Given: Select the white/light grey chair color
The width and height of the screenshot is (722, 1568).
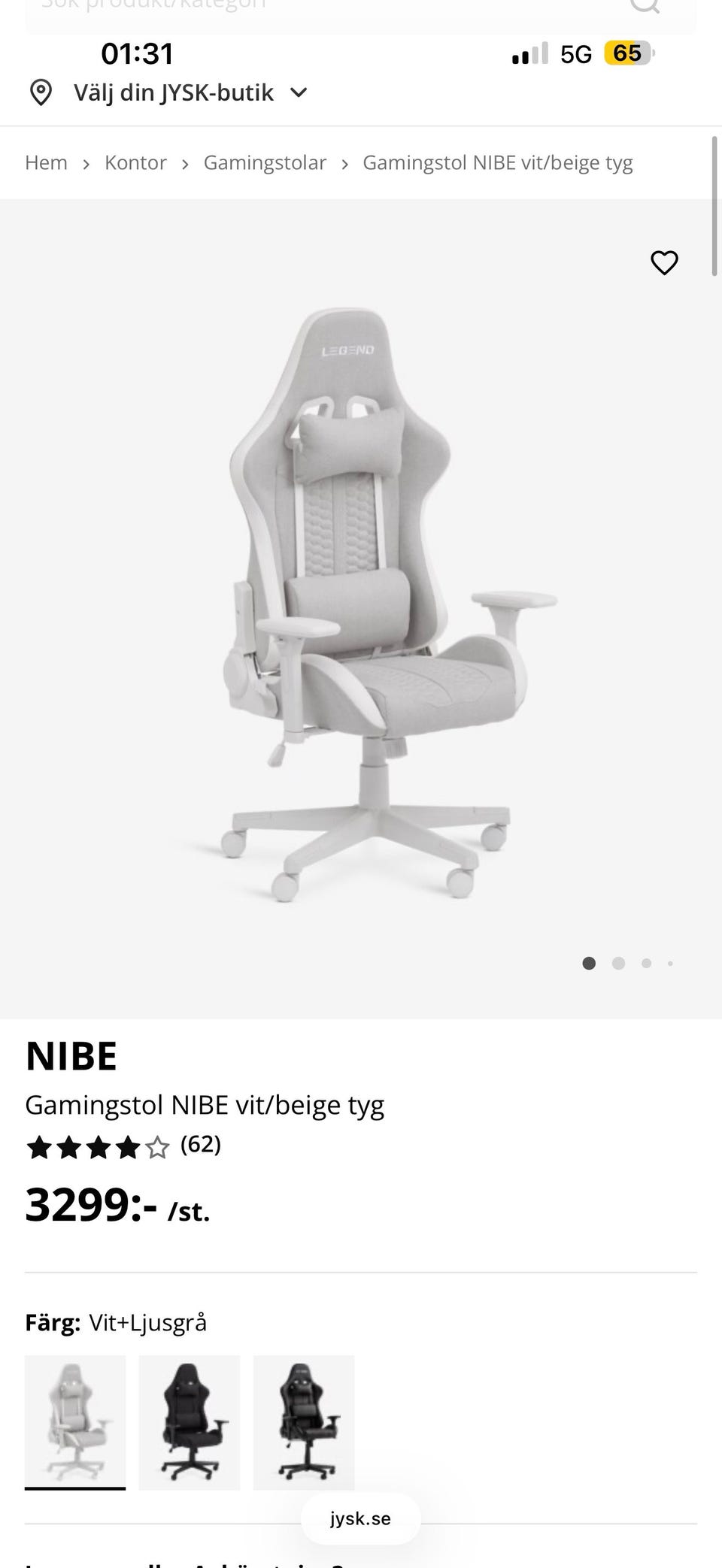Looking at the screenshot, I should pos(75,1421).
